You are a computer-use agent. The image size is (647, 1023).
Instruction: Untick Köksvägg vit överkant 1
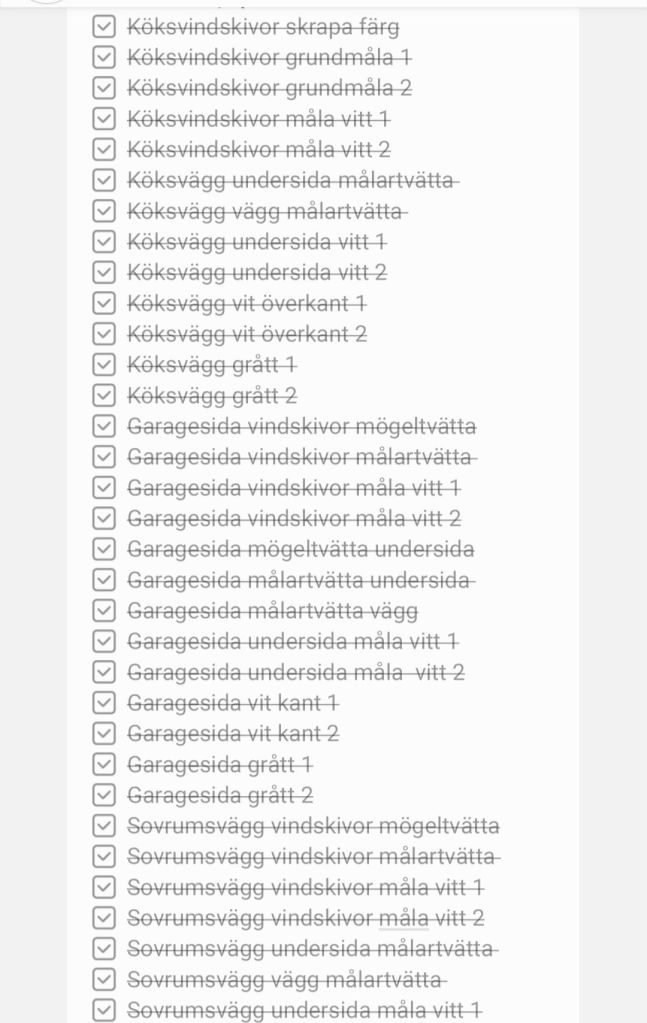103,303
